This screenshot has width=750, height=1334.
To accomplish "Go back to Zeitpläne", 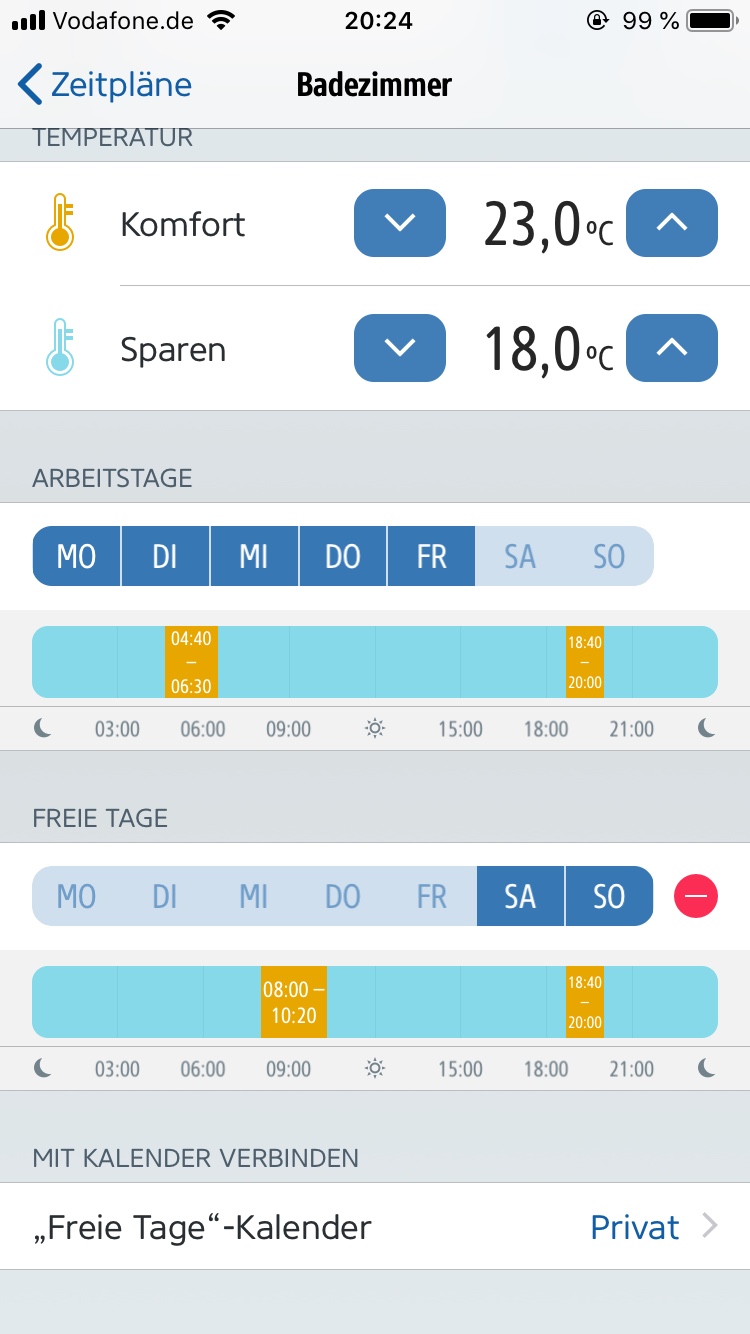I will coord(105,85).
